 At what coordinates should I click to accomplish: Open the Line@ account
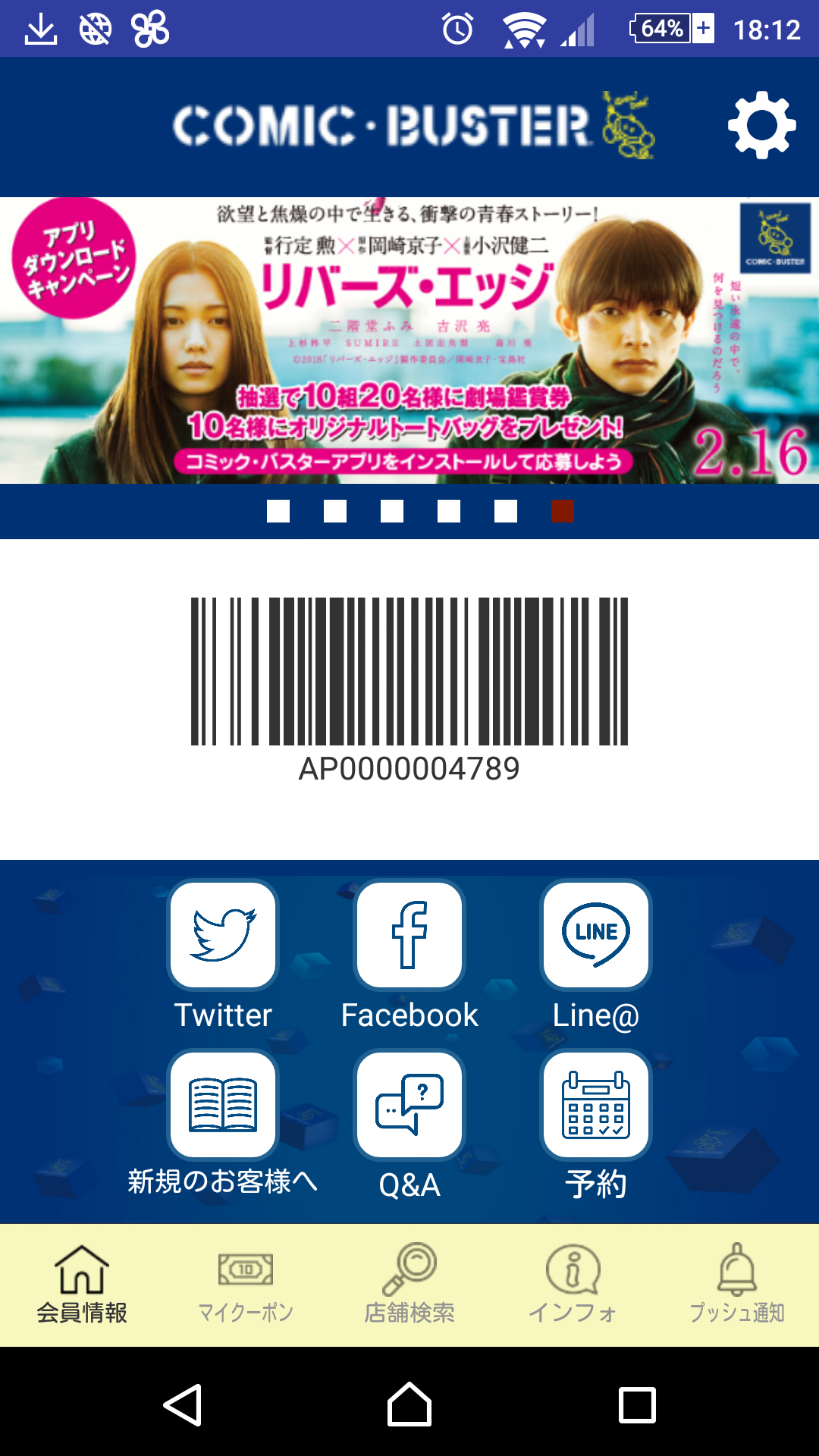(x=596, y=936)
